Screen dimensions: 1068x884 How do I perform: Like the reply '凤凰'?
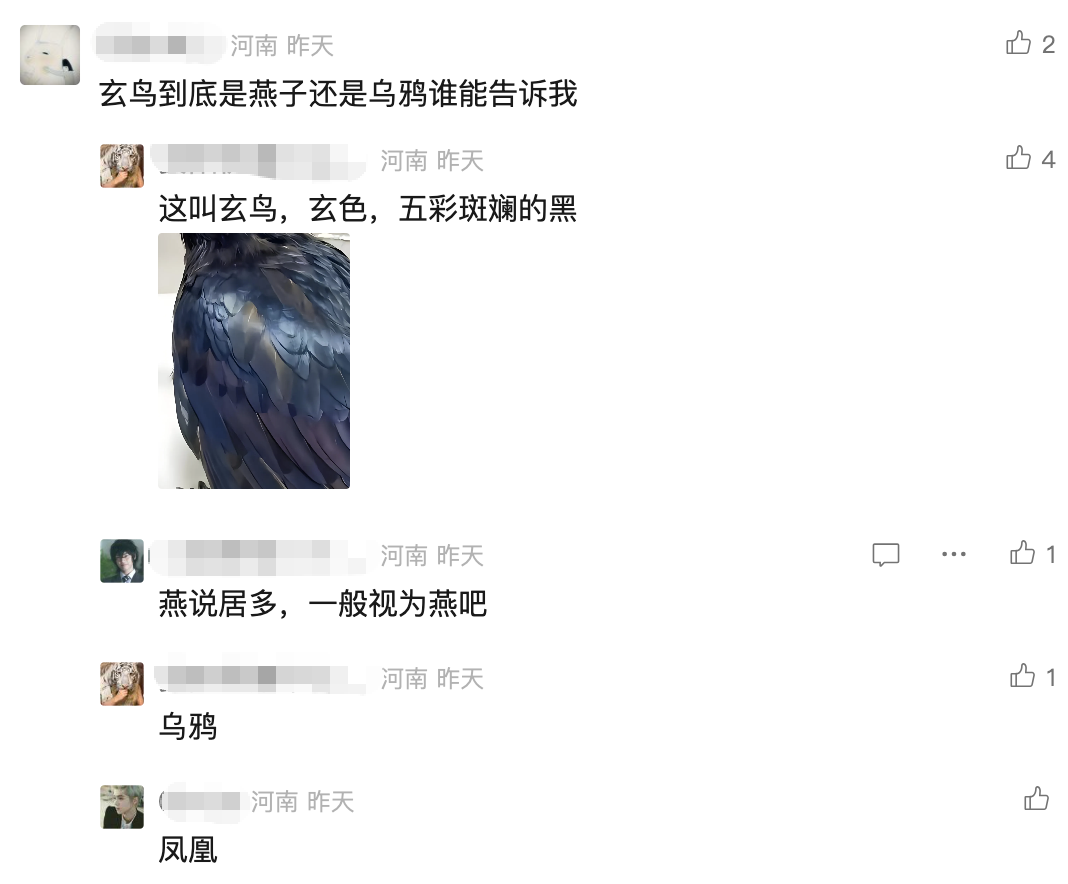[x=1036, y=798]
